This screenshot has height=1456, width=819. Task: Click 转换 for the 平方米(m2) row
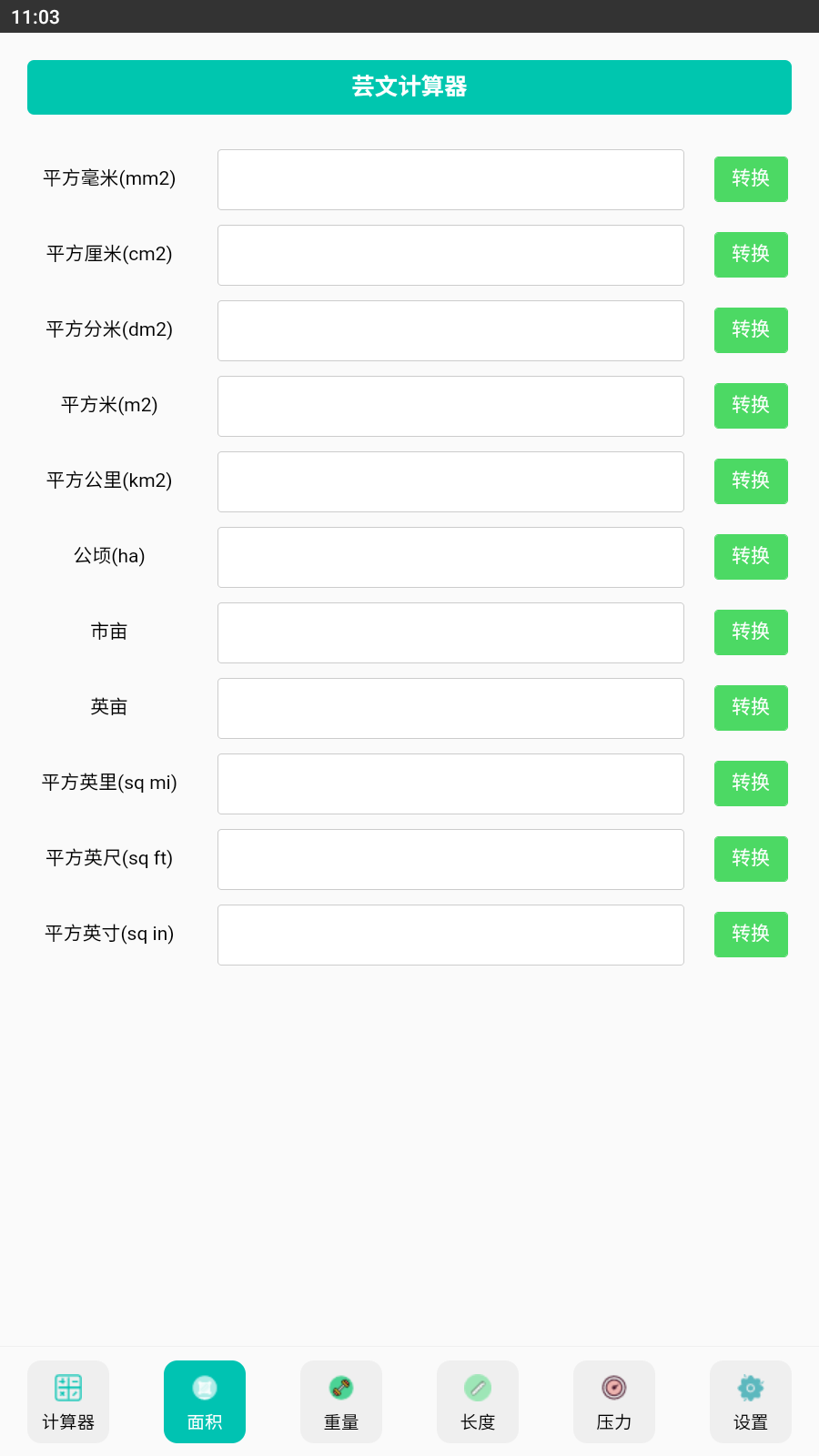click(750, 406)
